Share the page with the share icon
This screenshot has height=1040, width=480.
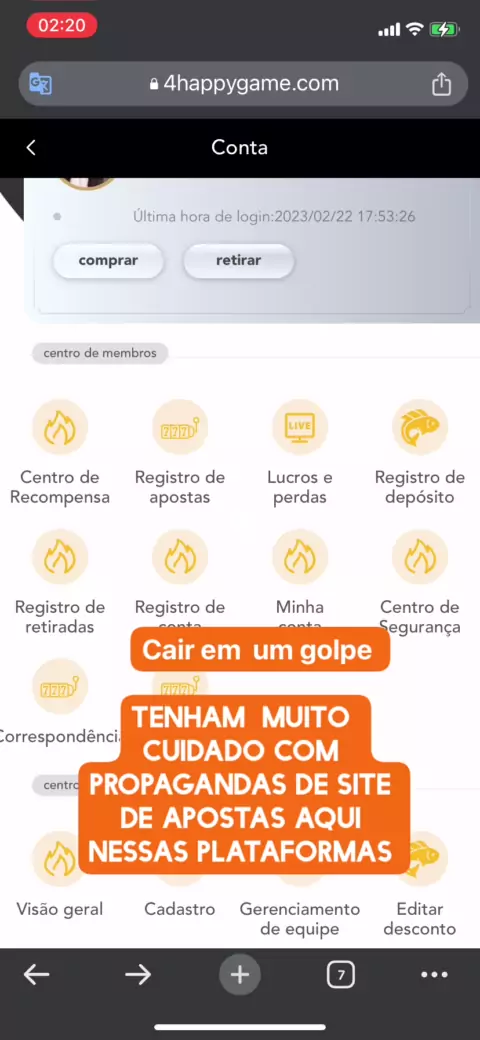point(441,84)
